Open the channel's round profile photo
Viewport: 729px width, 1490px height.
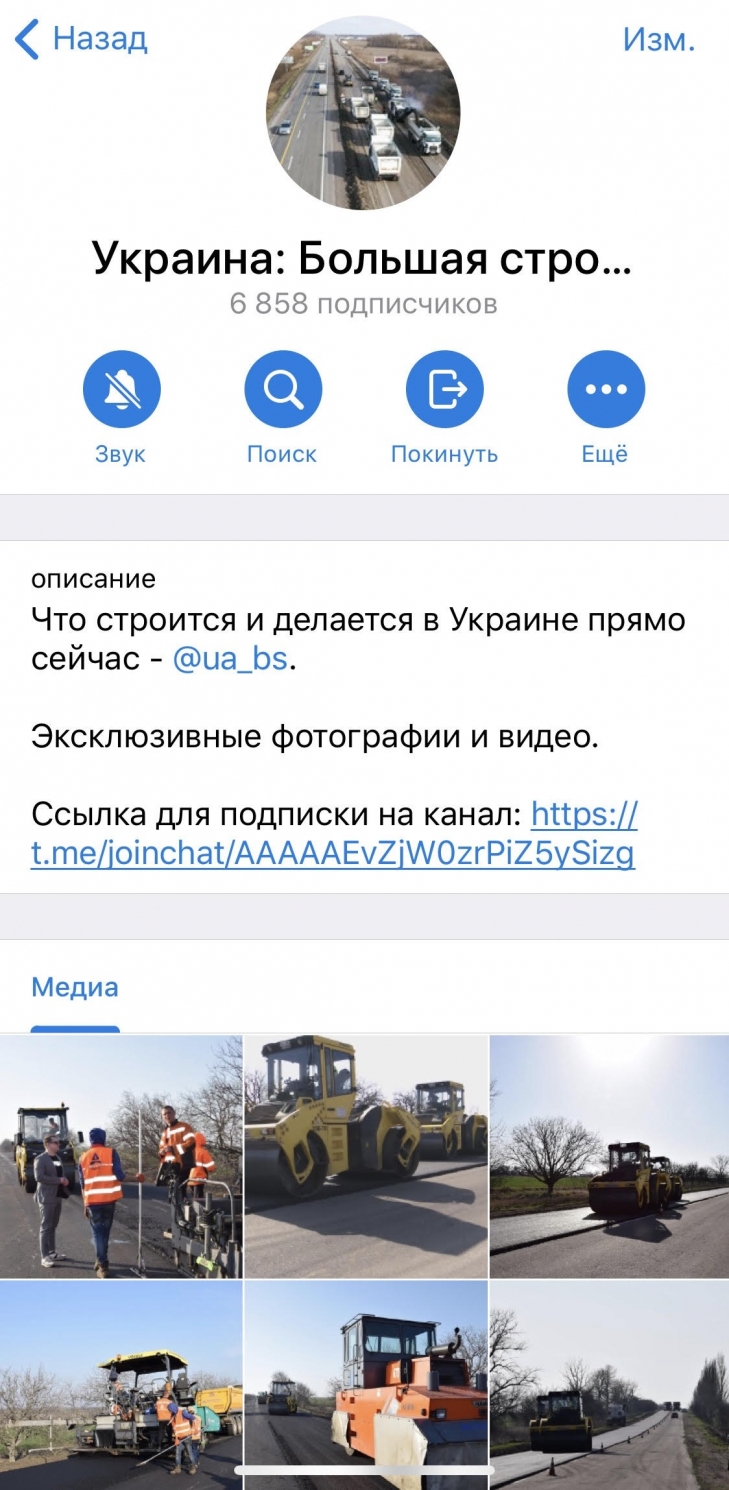363,112
